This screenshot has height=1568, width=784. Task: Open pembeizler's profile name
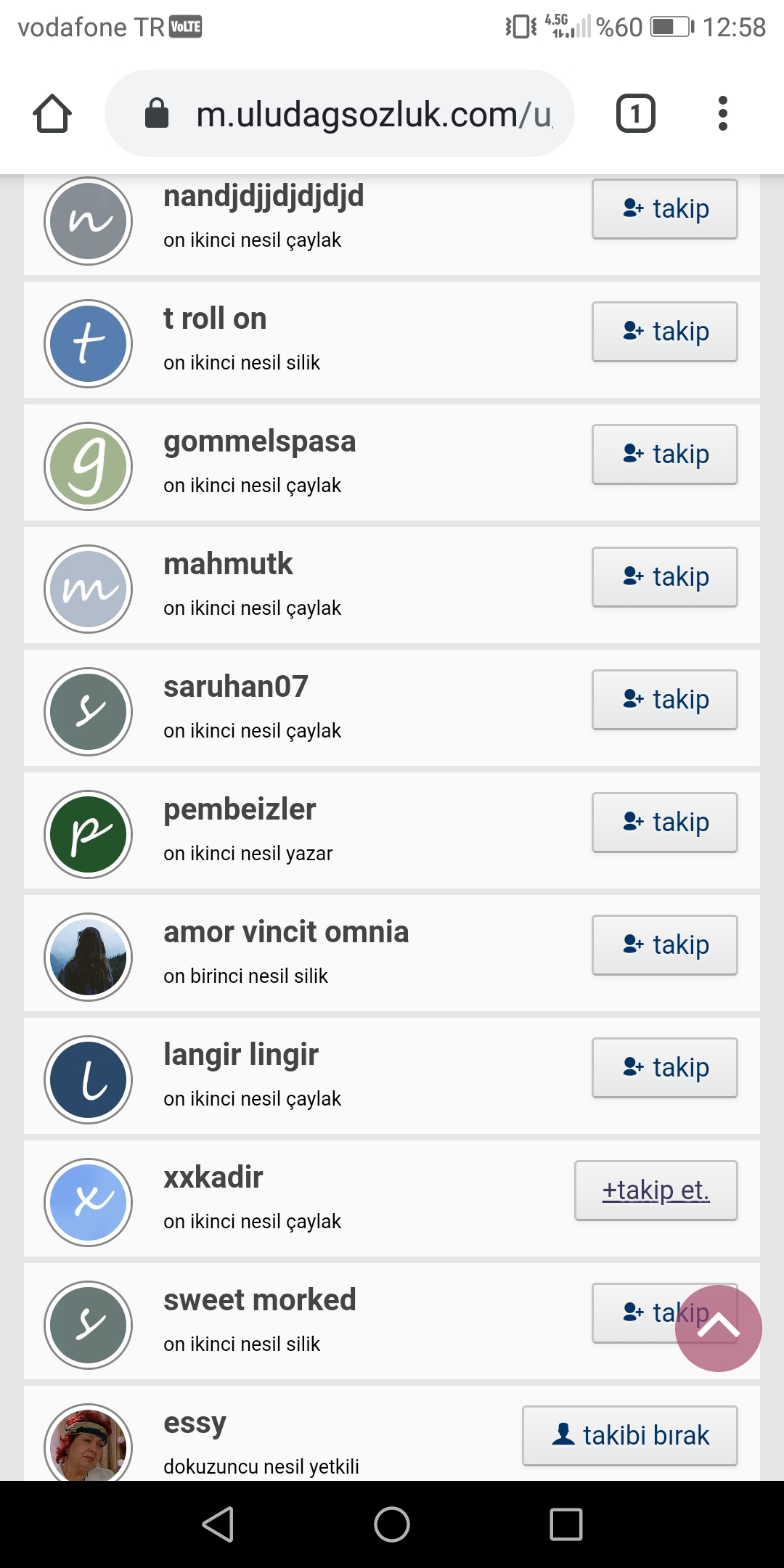point(240,809)
